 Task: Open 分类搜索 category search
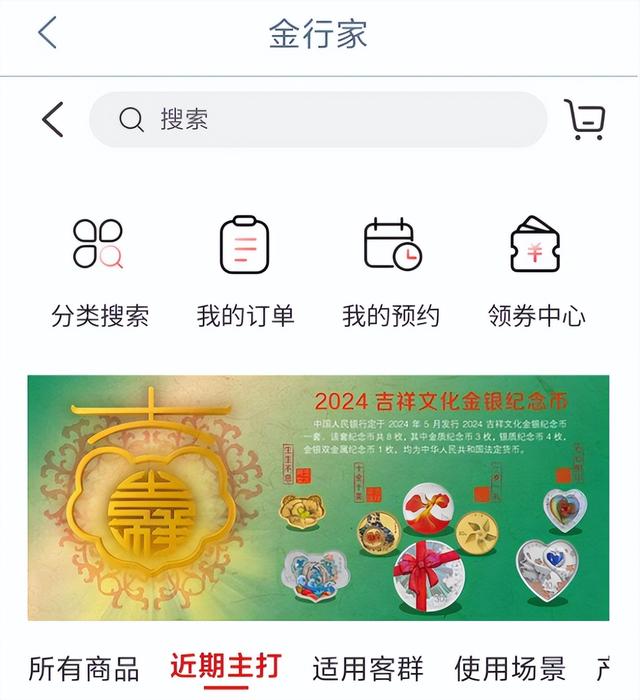[99, 271]
